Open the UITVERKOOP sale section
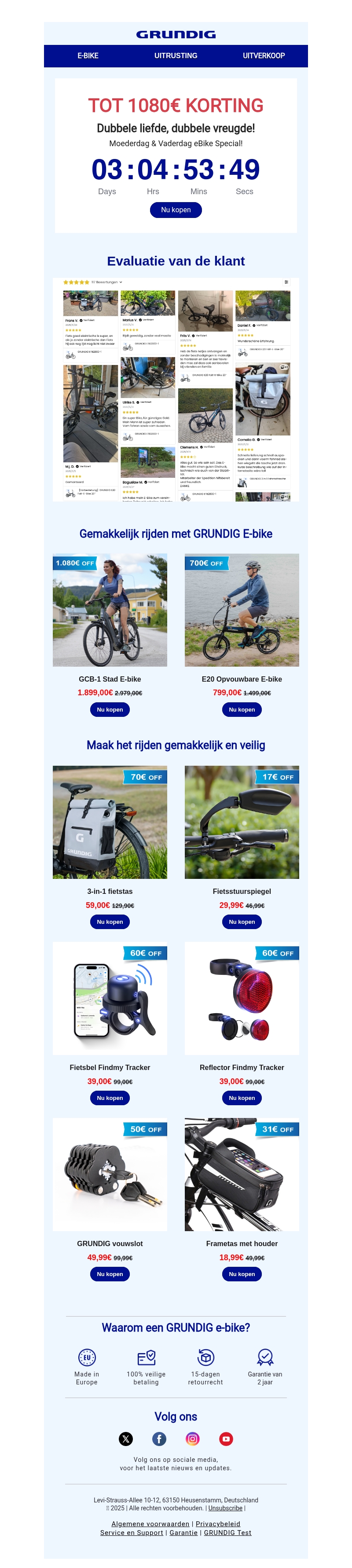Image resolution: width=352 pixels, height=1568 pixels. point(263,55)
